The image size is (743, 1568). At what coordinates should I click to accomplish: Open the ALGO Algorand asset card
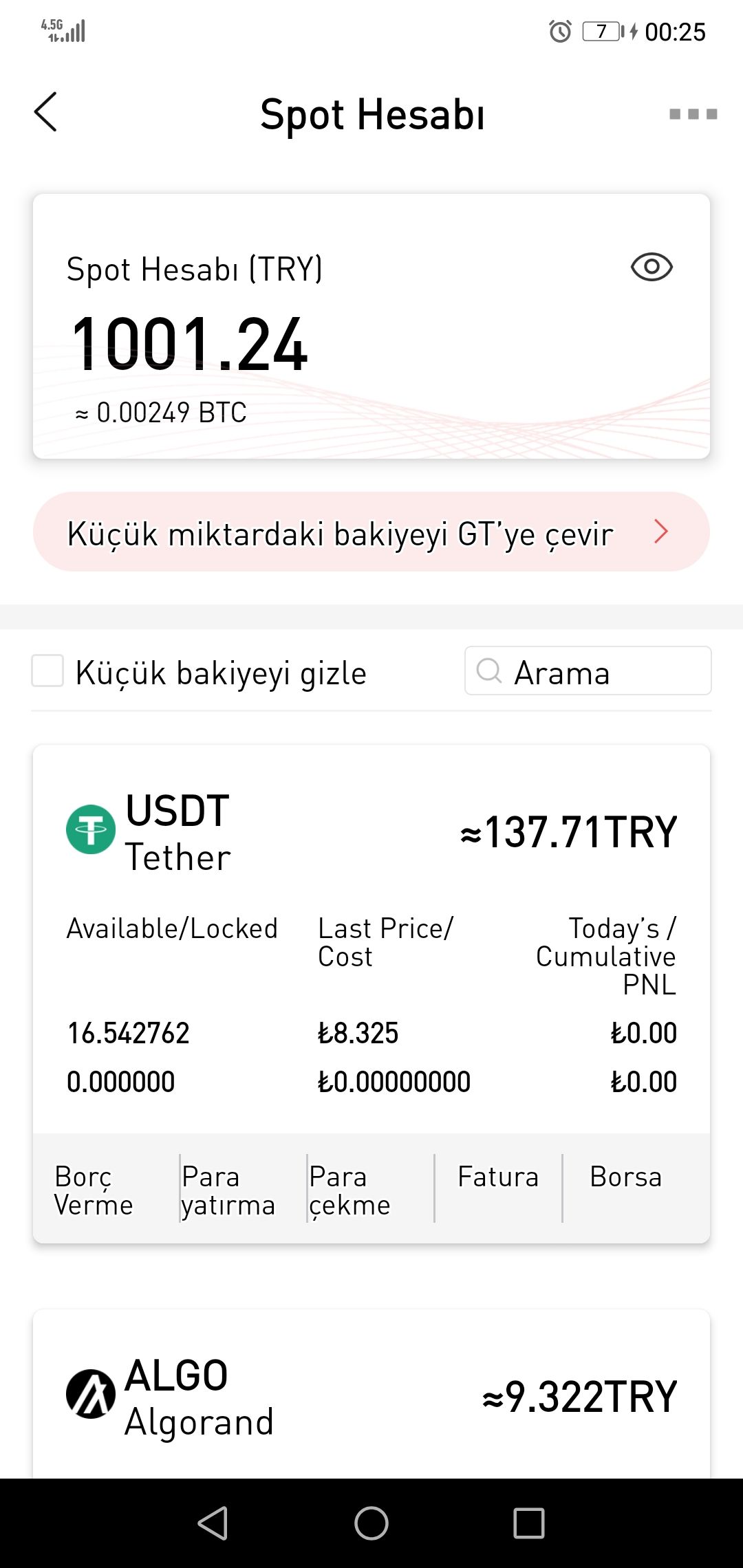tap(371, 1396)
